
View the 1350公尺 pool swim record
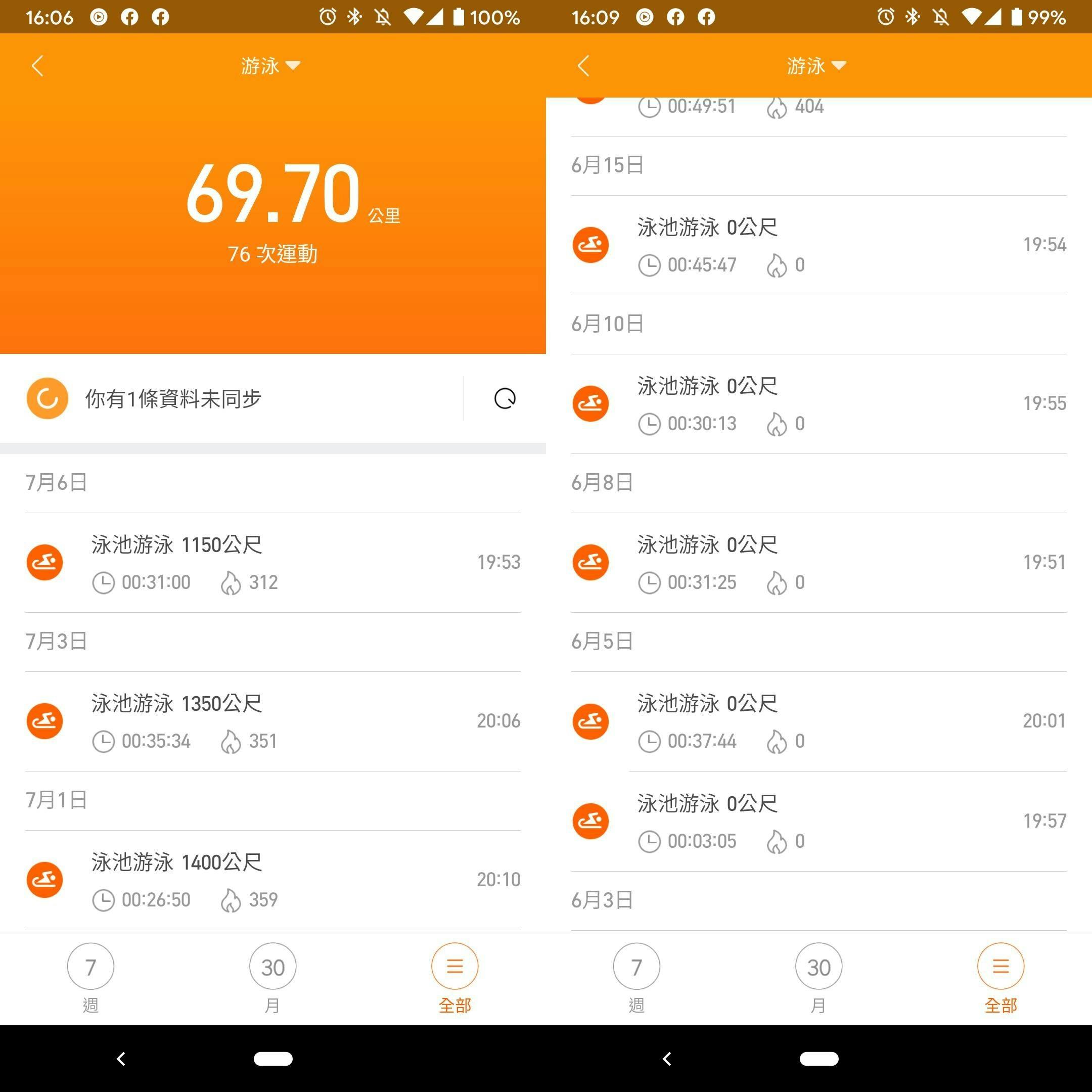[272, 721]
